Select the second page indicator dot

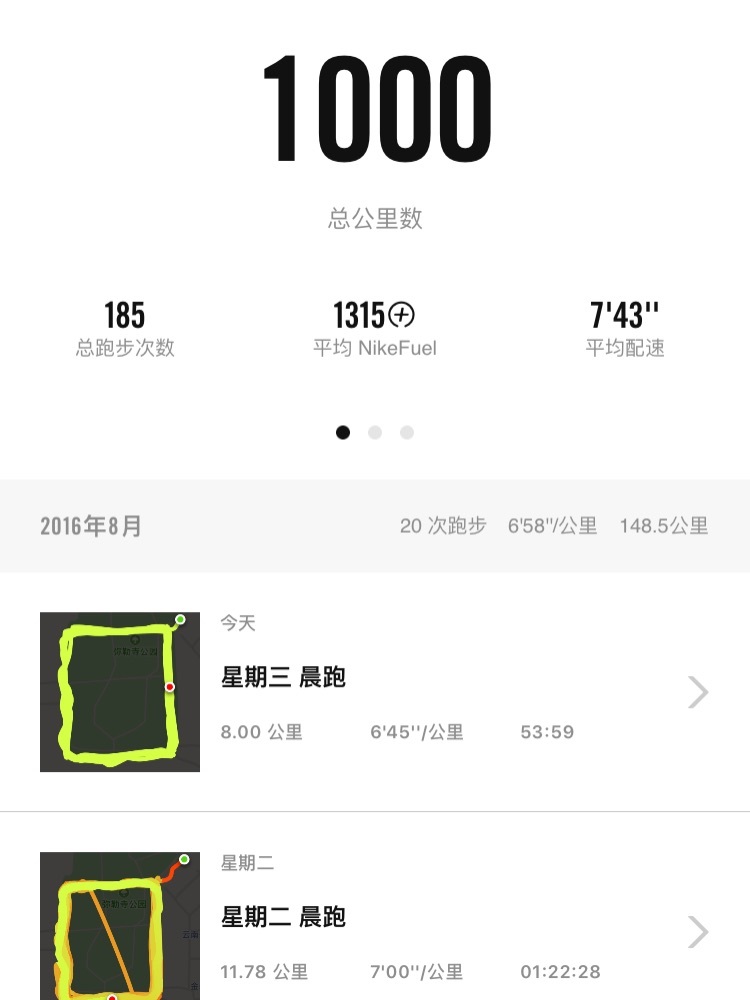point(375,433)
